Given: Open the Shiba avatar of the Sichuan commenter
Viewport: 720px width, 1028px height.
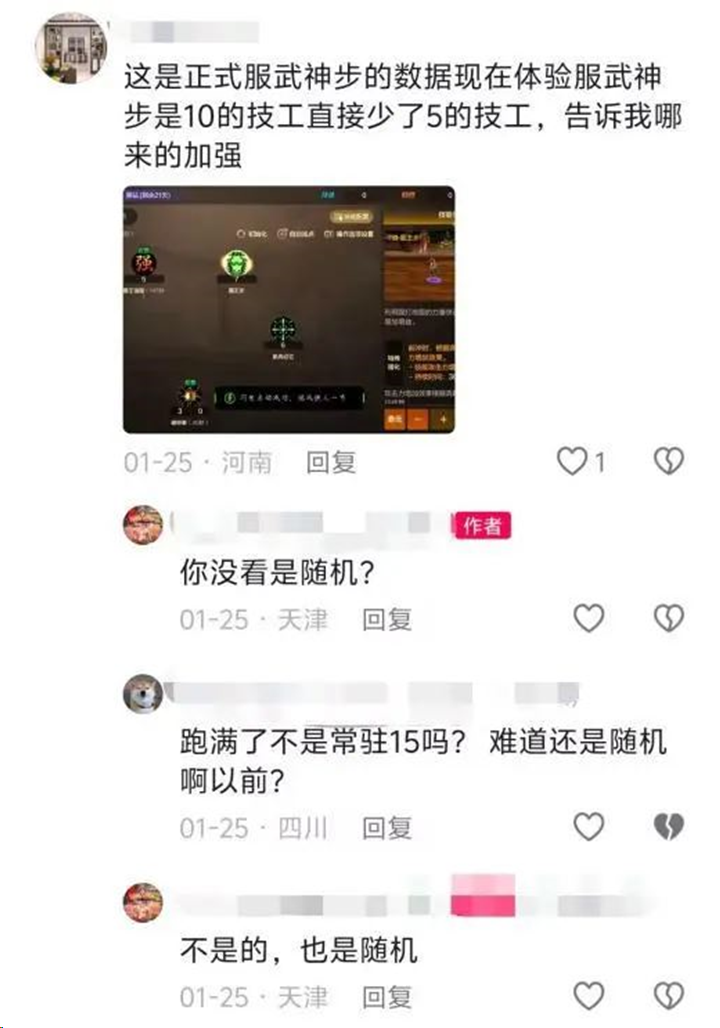Looking at the screenshot, I should click(143, 693).
